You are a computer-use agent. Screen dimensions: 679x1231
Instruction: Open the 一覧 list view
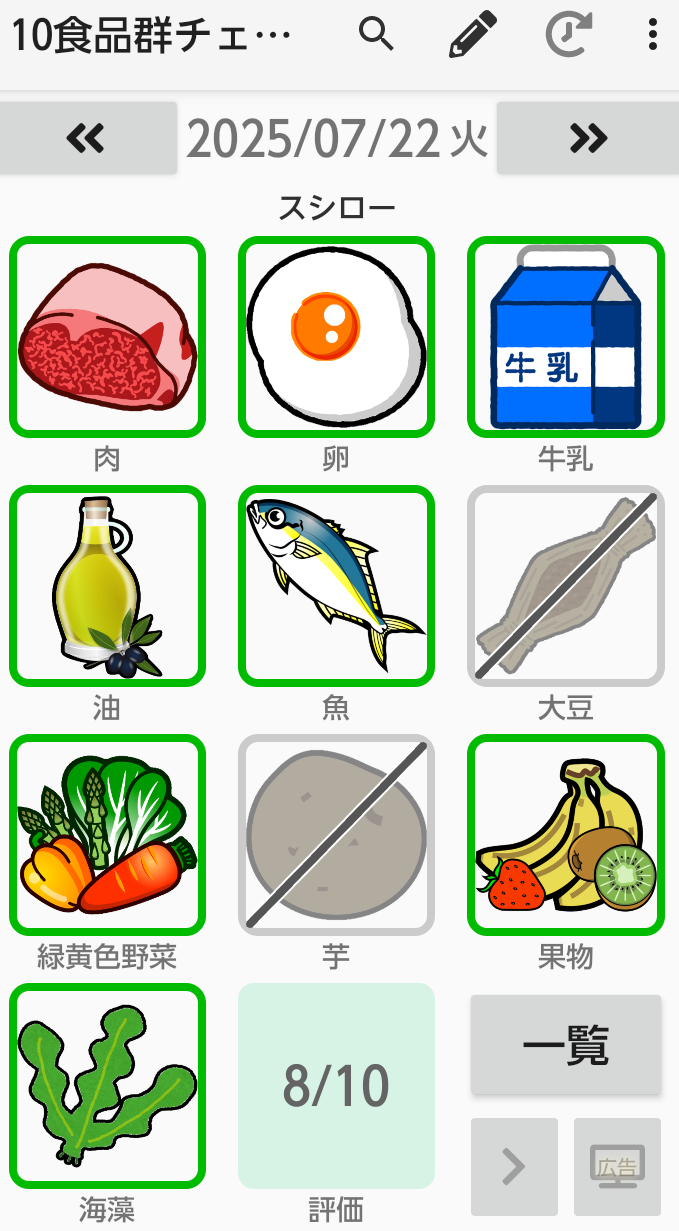pyautogui.click(x=566, y=1045)
